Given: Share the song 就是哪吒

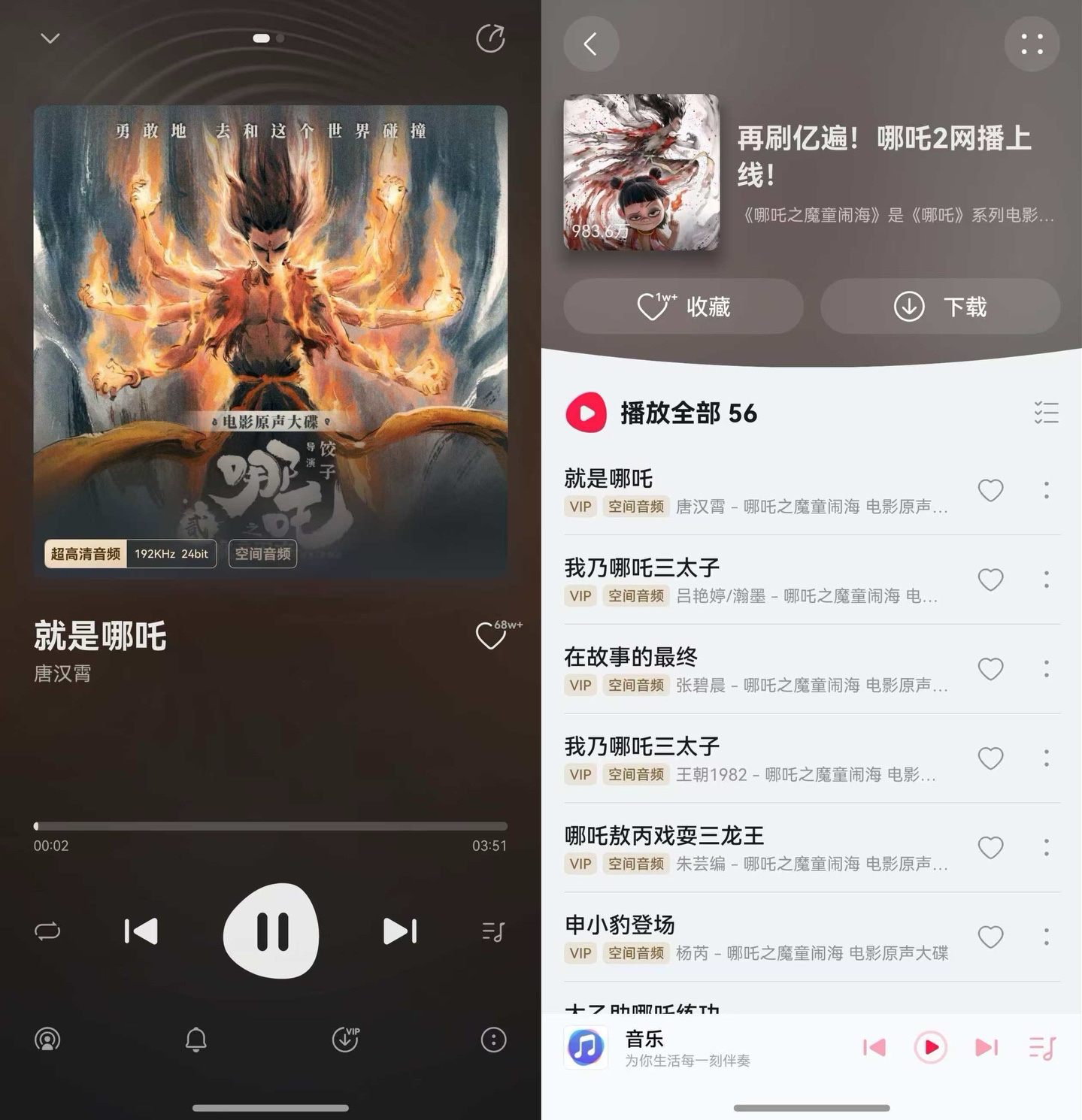Looking at the screenshot, I should [x=490, y=38].
